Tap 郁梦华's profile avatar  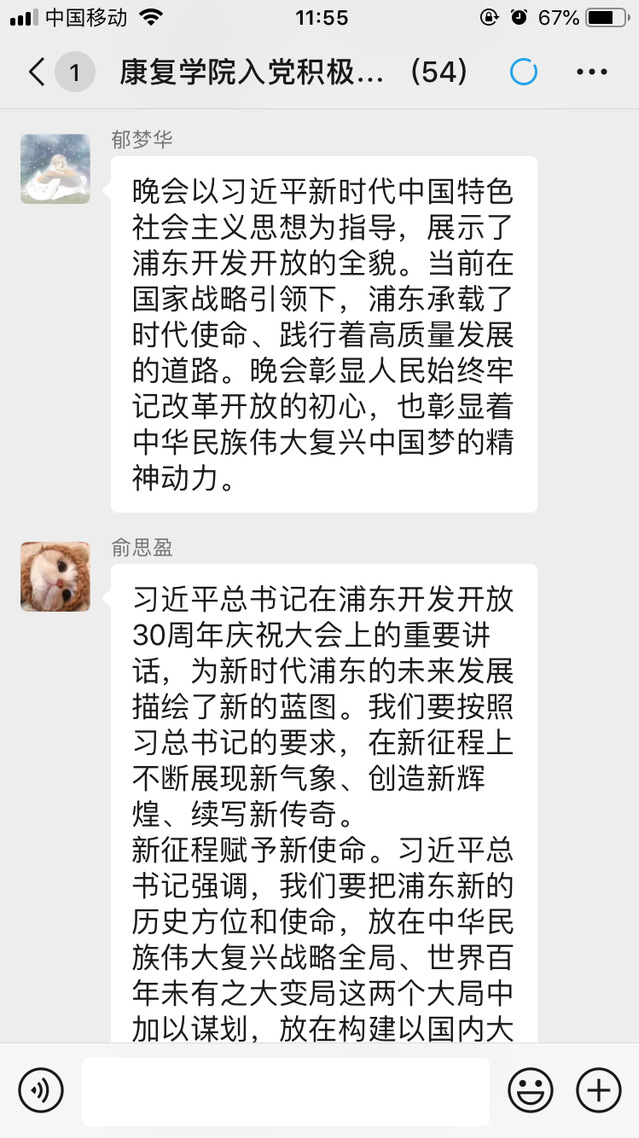click(x=55, y=169)
